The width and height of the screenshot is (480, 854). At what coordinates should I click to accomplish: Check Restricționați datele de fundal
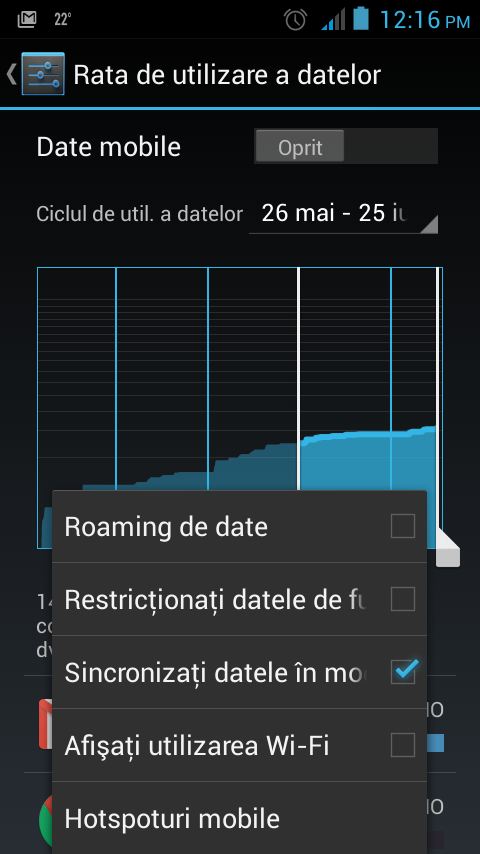(x=403, y=599)
